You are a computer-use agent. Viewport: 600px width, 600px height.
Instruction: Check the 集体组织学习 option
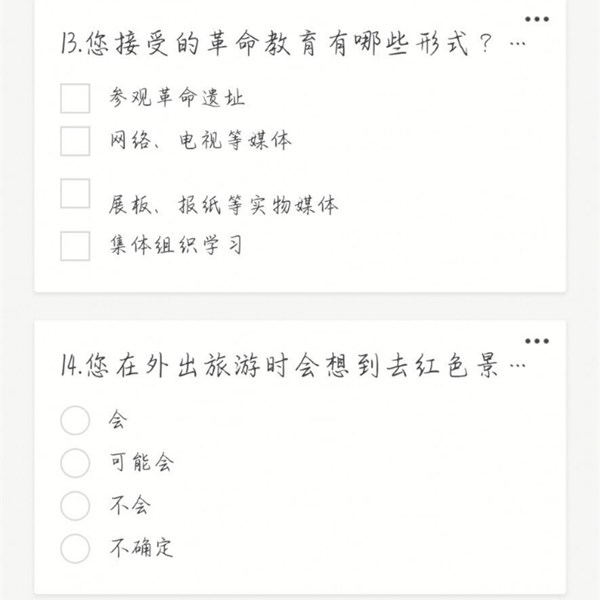75,245
